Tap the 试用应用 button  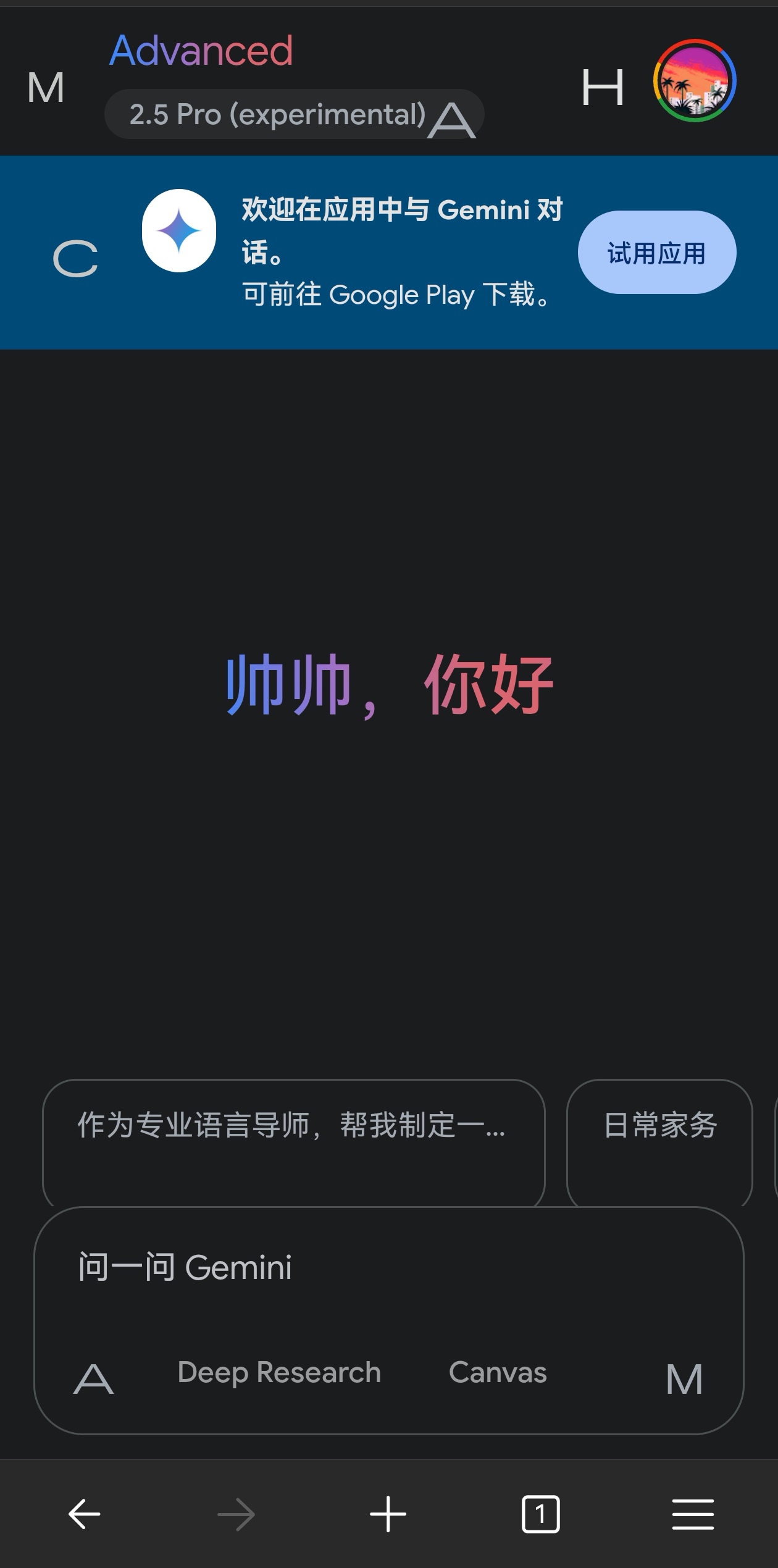click(x=656, y=252)
